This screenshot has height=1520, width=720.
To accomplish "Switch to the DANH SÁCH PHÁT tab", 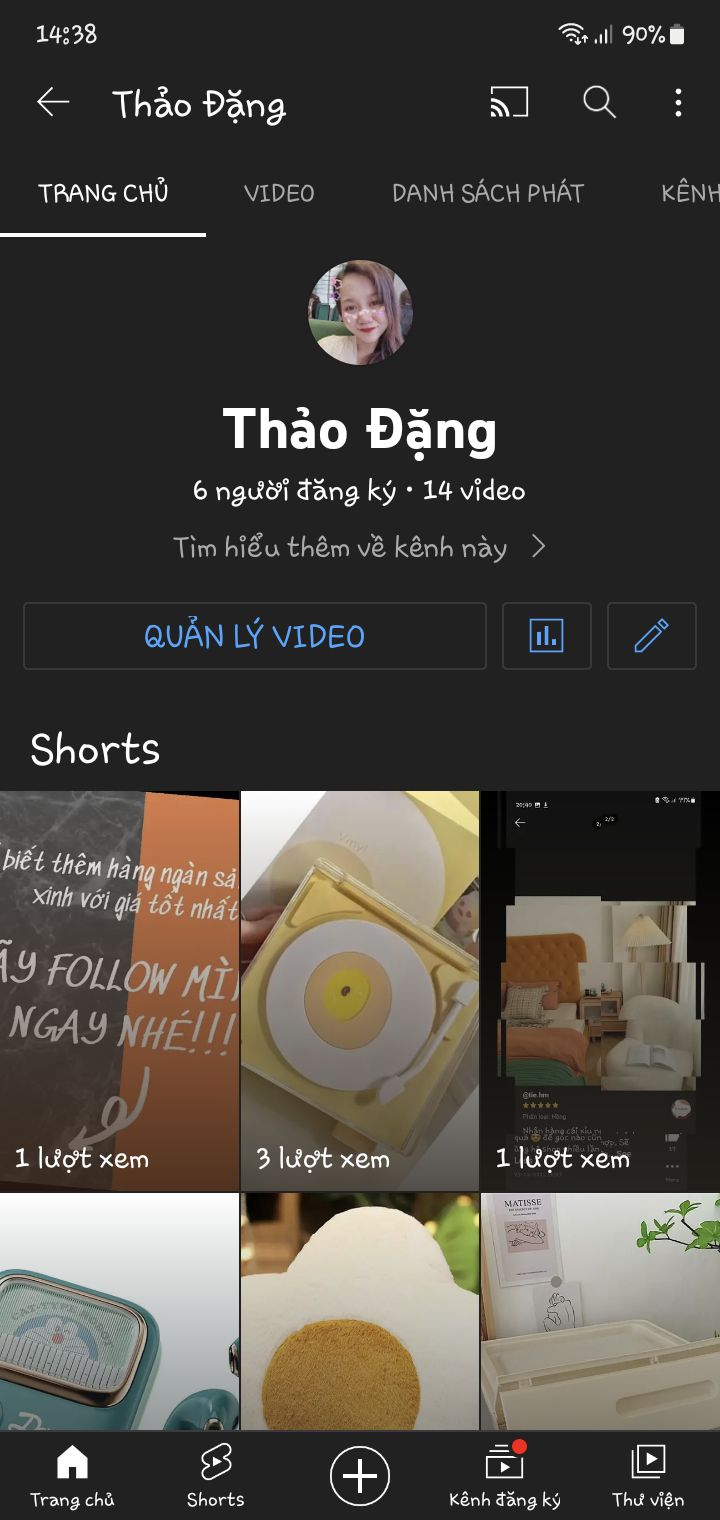I will [x=487, y=193].
